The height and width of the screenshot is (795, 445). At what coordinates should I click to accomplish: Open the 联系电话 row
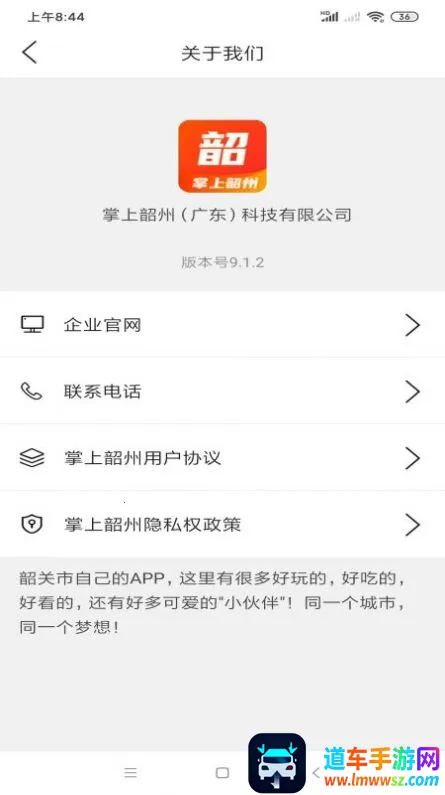pyautogui.click(x=222, y=391)
